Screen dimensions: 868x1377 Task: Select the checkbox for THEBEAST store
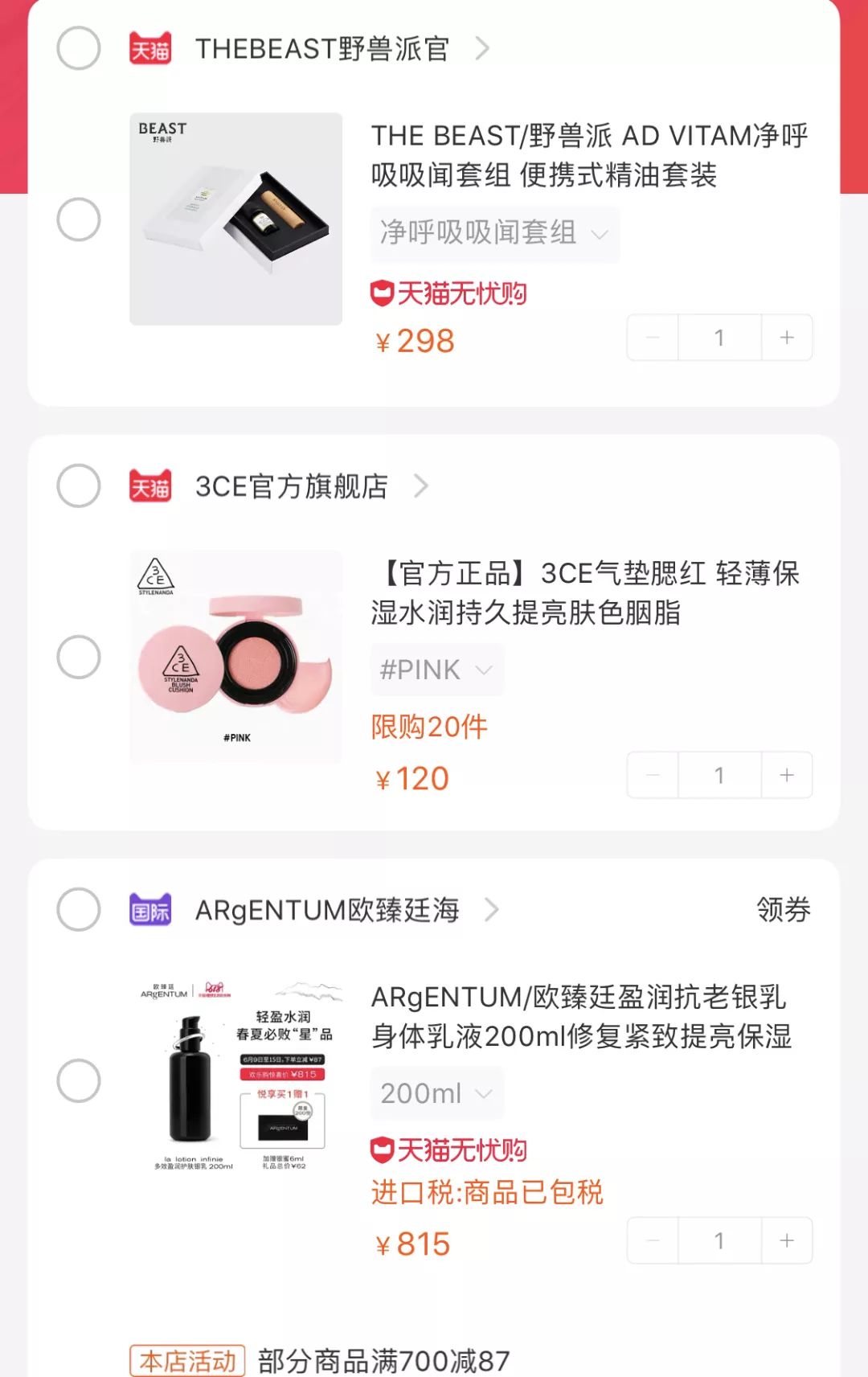pyautogui.click(x=78, y=47)
